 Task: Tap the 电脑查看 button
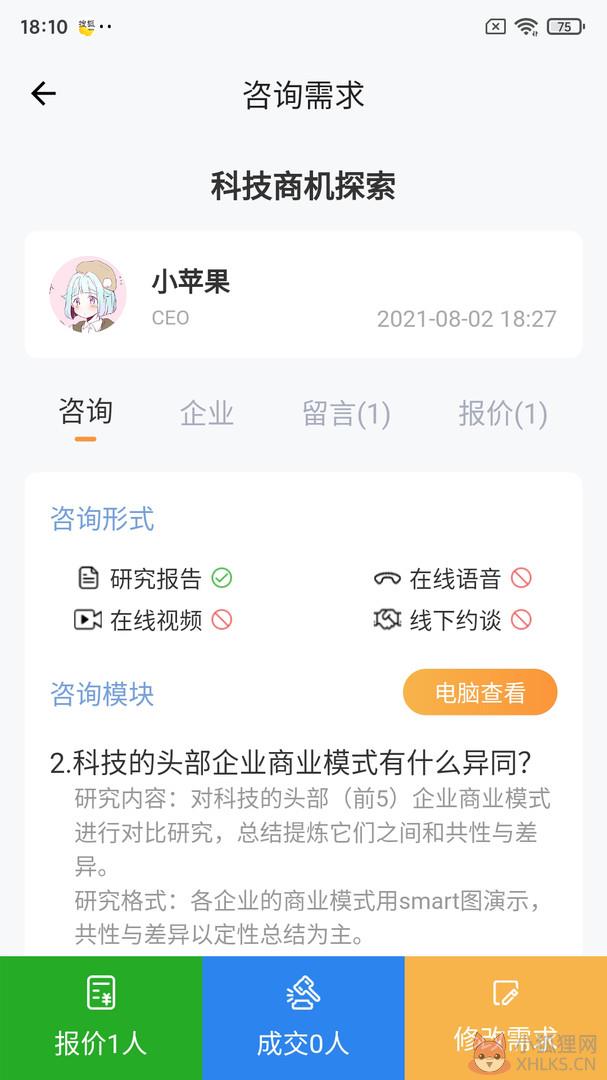coord(480,692)
